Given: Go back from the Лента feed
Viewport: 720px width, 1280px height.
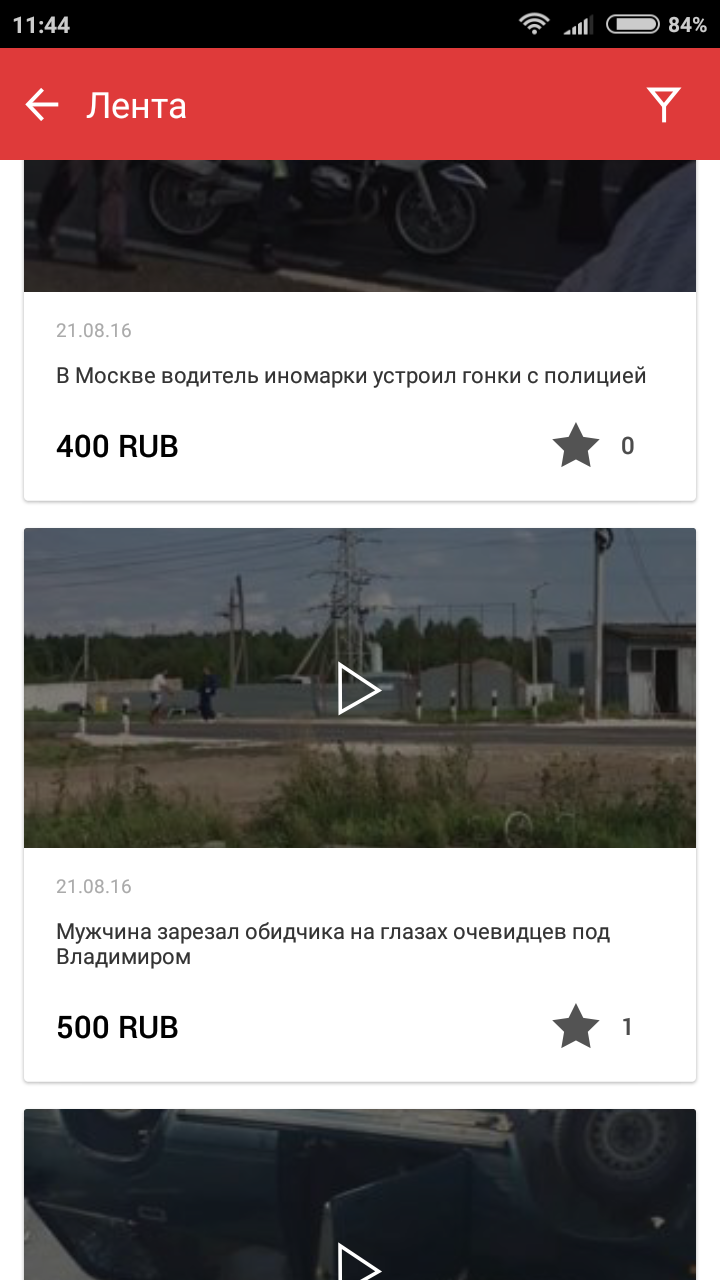Looking at the screenshot, I should click(x=42, y=105).
